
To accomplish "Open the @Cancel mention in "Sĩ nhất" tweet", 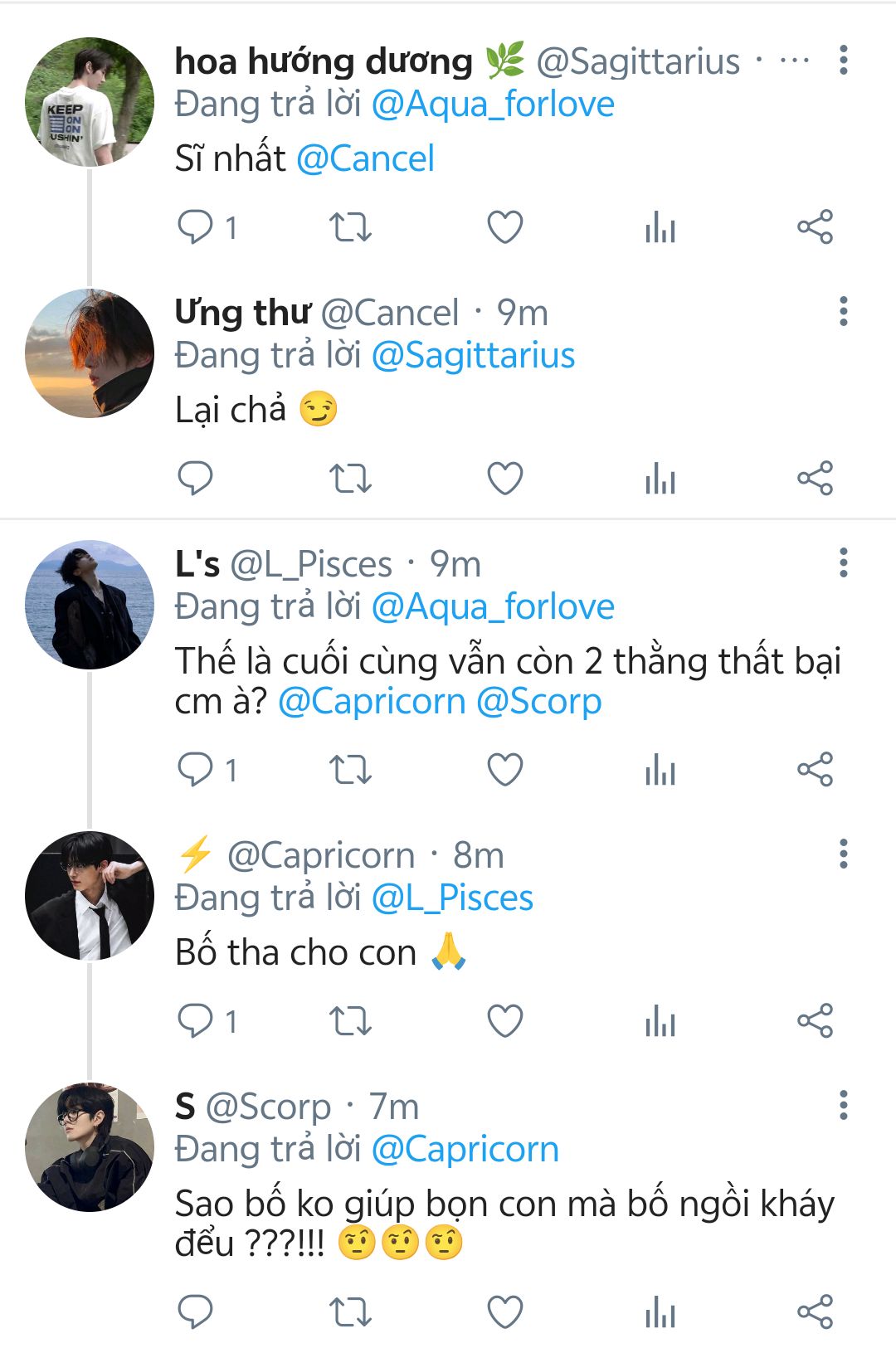I will click(x=365, y=158).
